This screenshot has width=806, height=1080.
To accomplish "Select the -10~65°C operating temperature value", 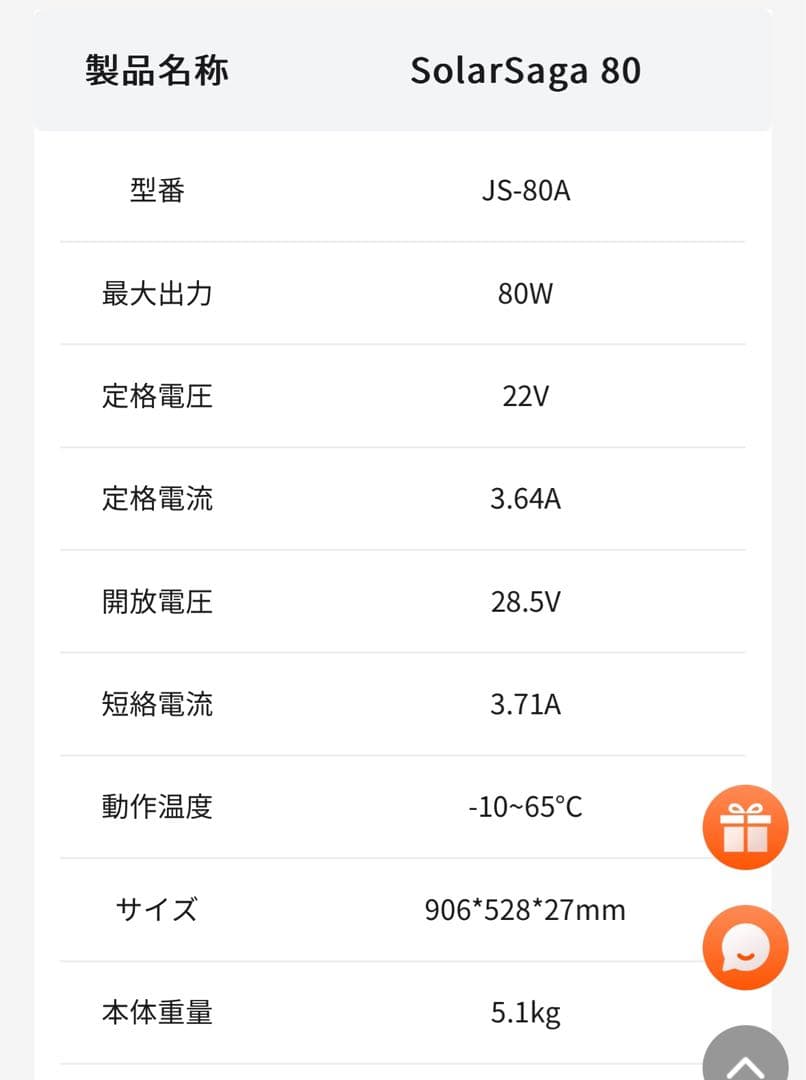I will (x=524, y=807).
